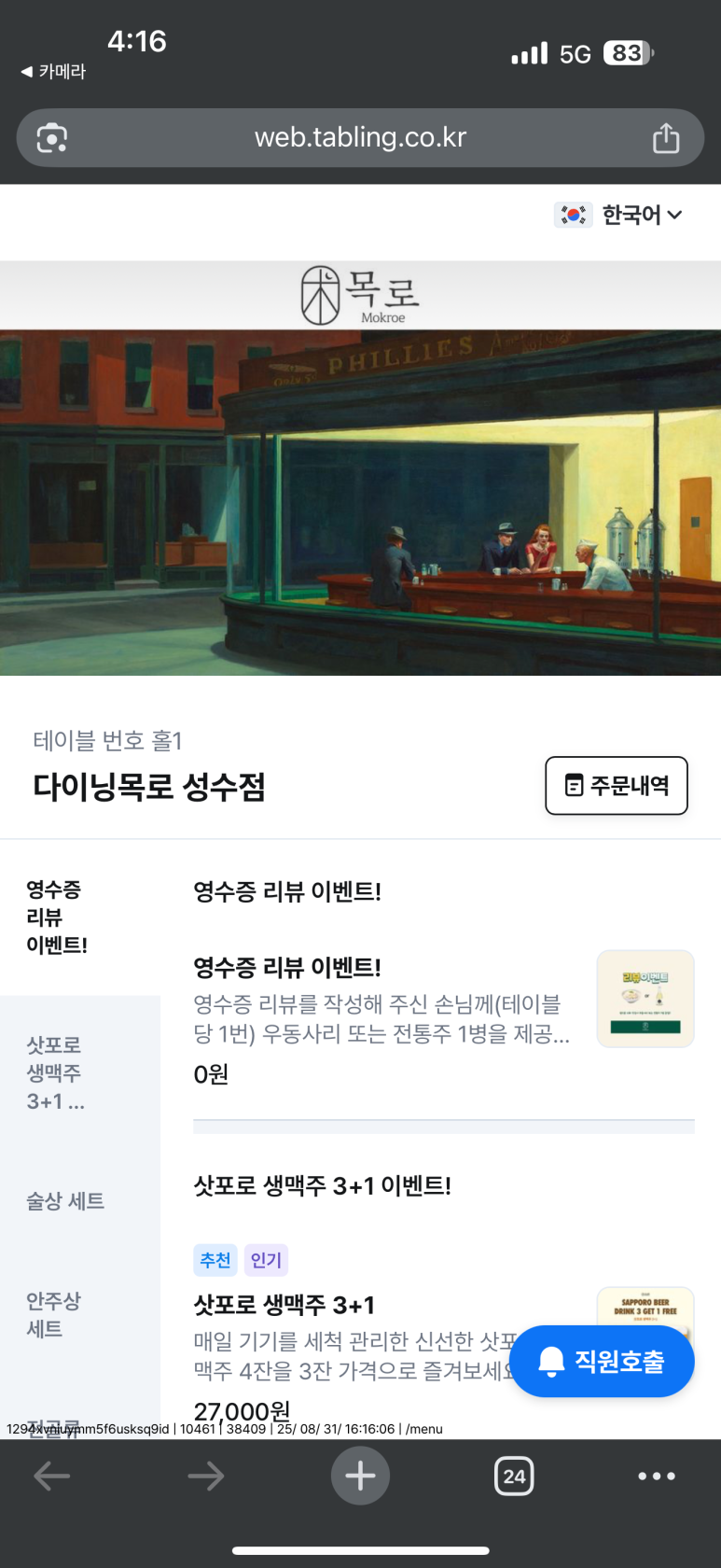Open the browser's three-dot menu

(x=657, y=1477)
